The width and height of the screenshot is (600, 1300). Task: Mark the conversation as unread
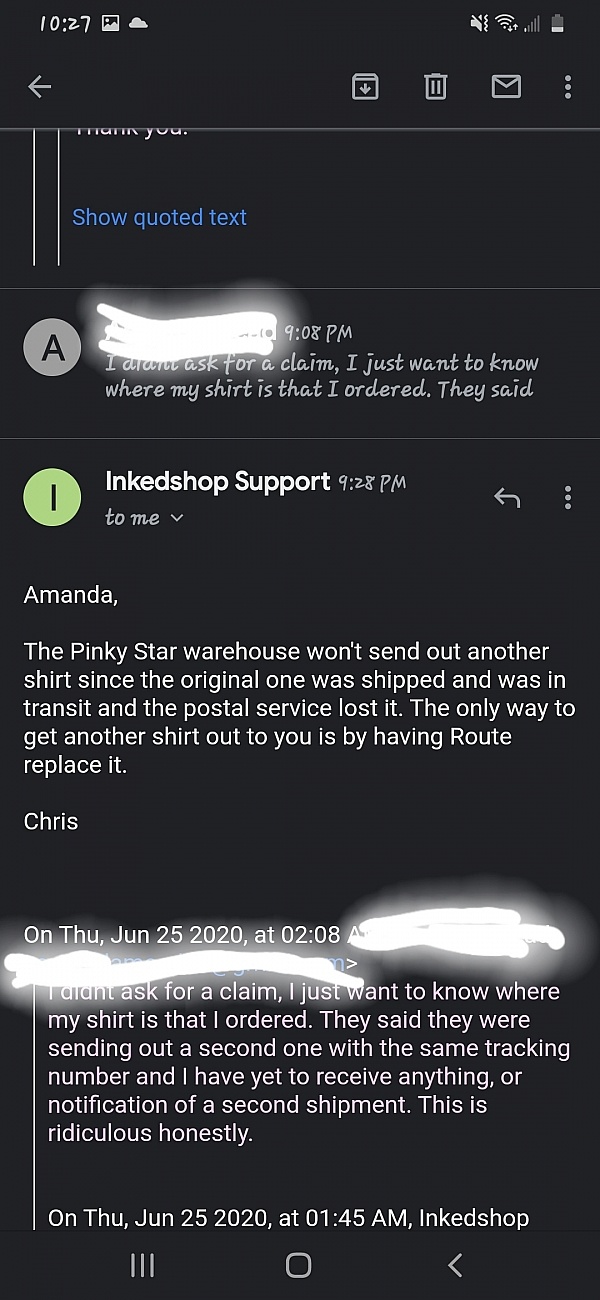506,87
